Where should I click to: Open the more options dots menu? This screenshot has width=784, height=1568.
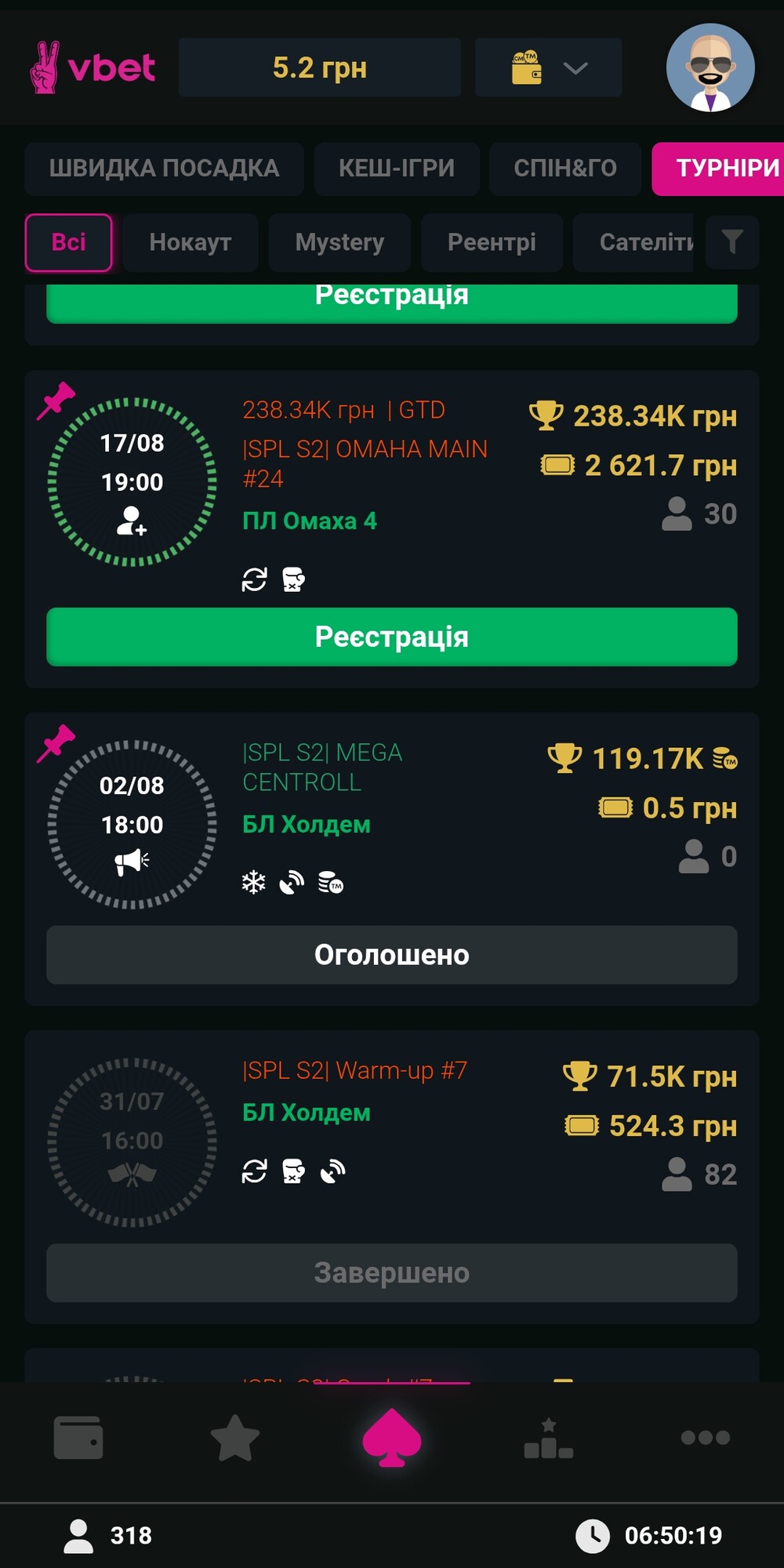706,1438
